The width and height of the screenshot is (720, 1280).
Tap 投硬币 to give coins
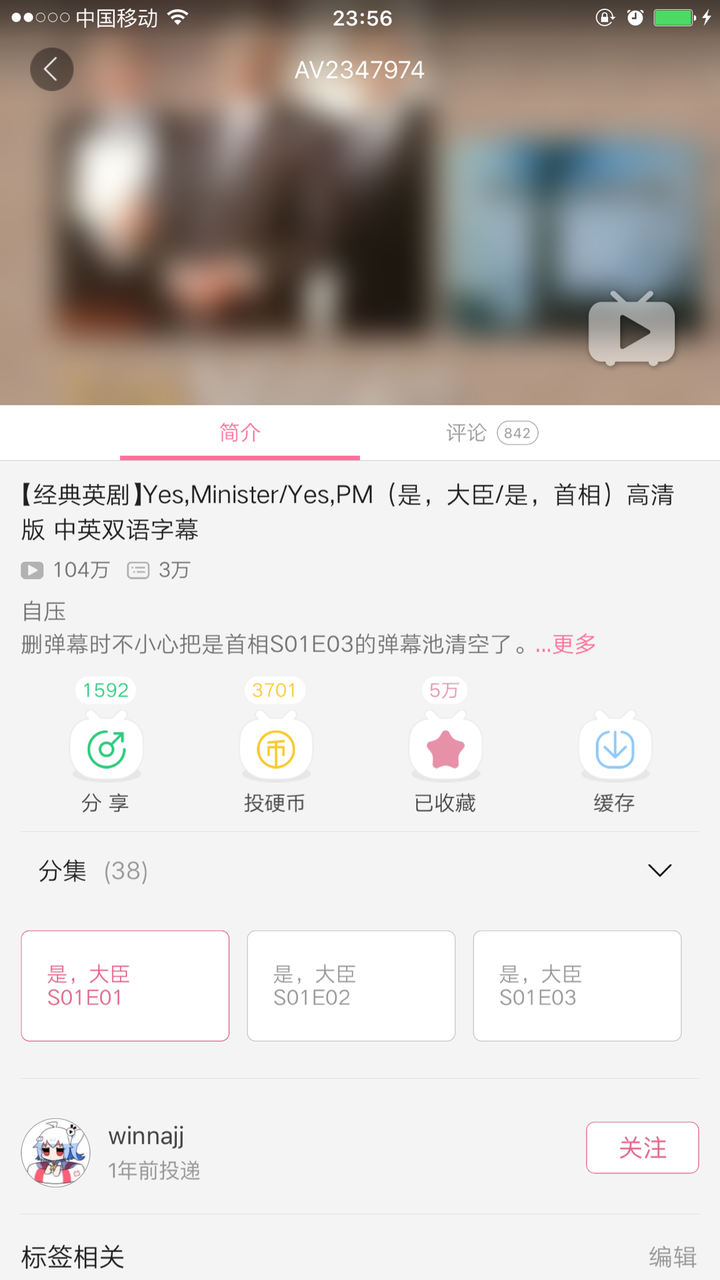[x=275, y=750]
